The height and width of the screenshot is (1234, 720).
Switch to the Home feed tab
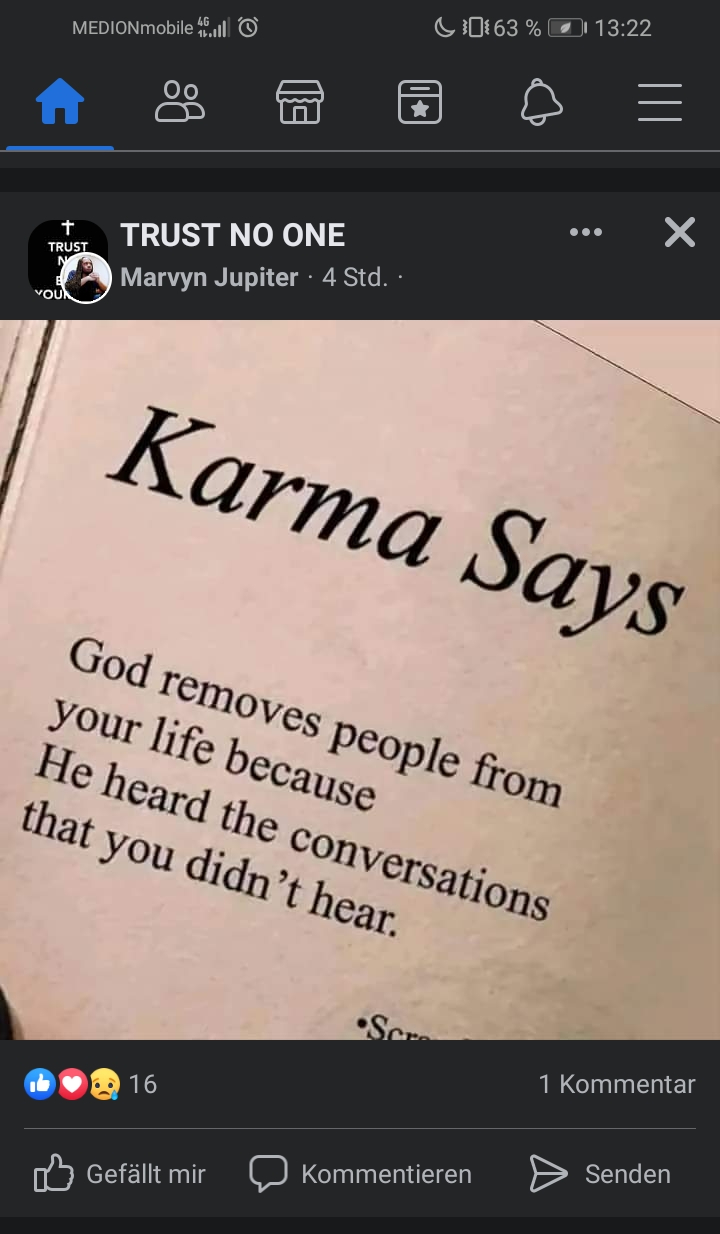click(x=60, y=102)
